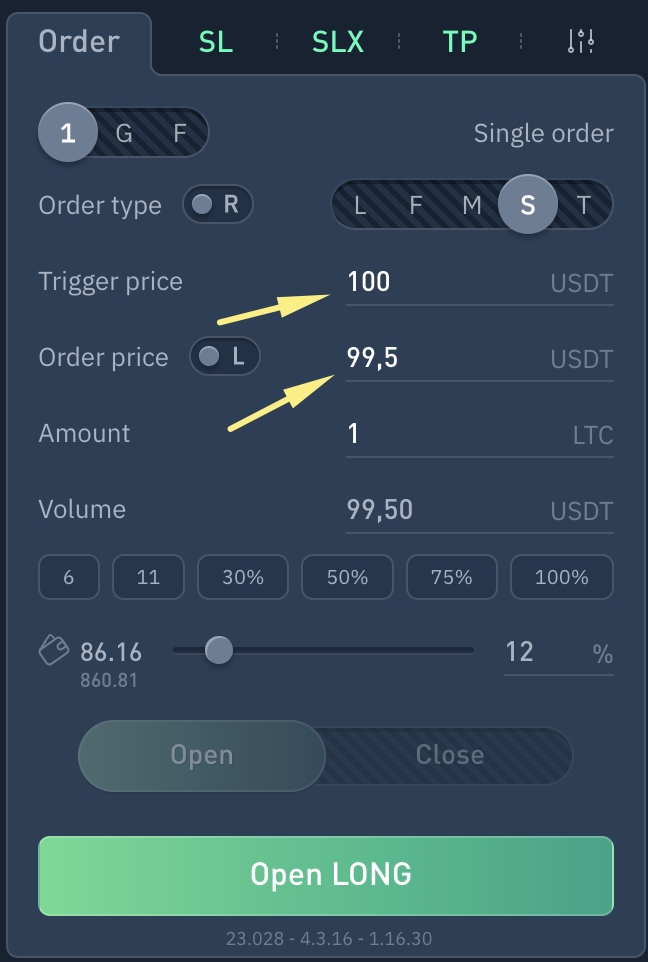
Task: Tap the 11 preset chip
Action: (148, 577)
